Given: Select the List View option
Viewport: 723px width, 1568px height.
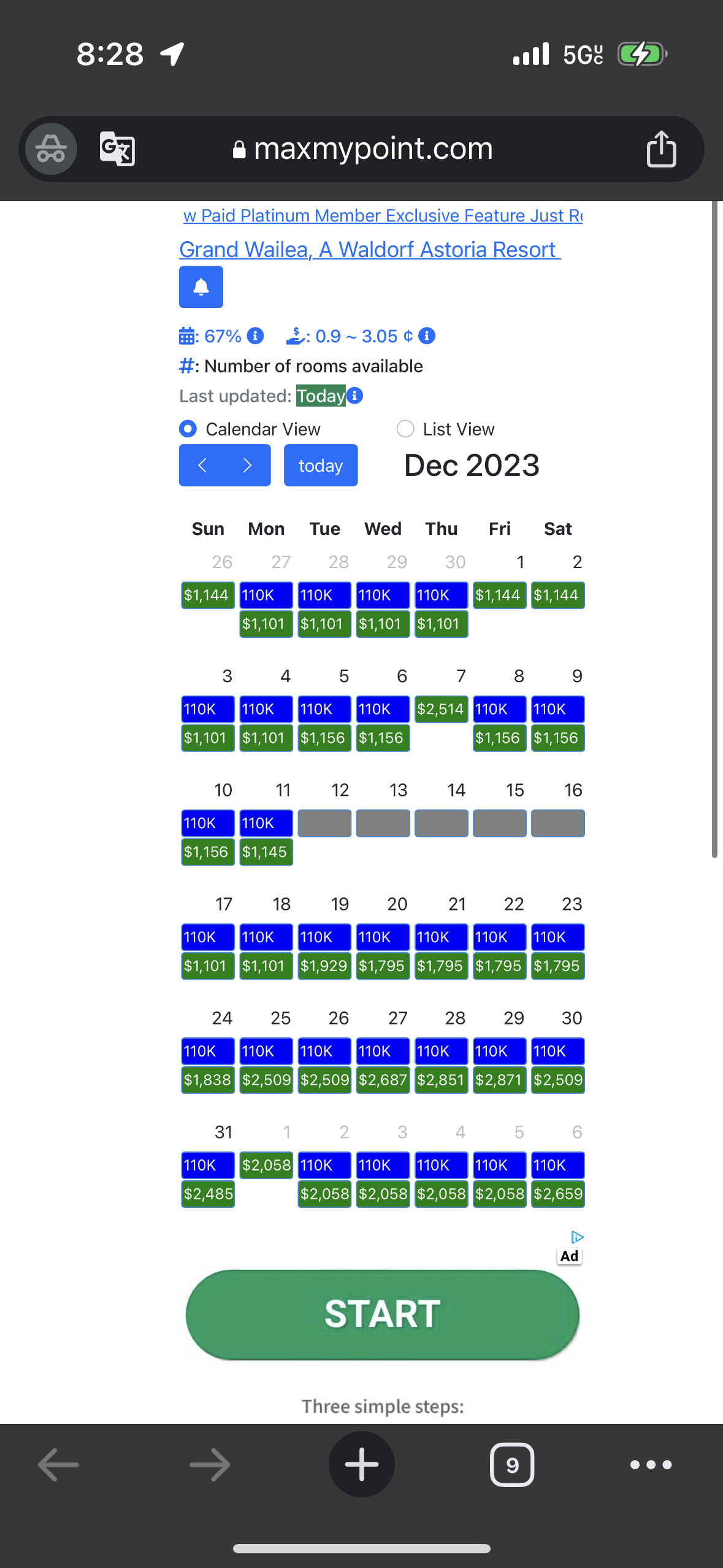Looking at the screenshot, I should tap(405, 429).
